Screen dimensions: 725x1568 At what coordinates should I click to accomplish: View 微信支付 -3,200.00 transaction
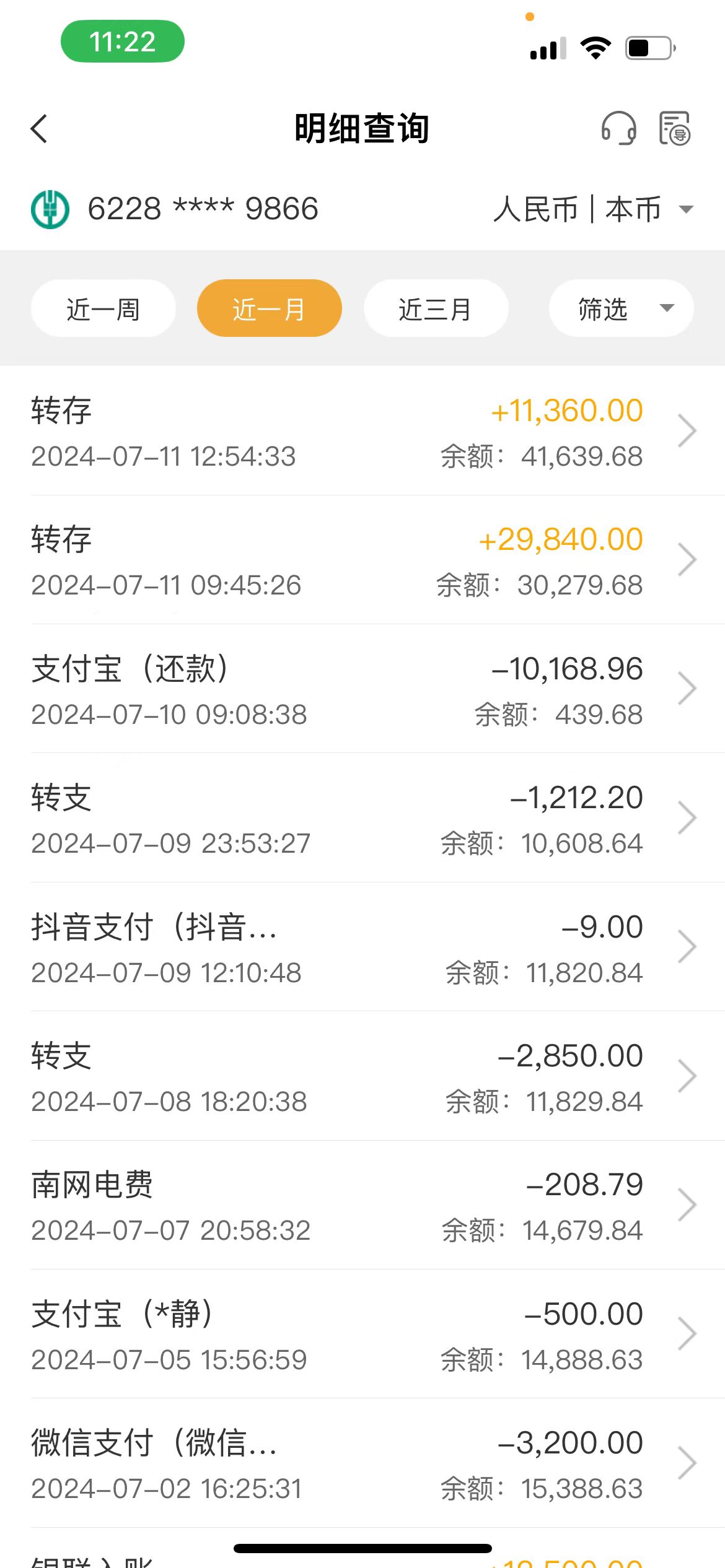point(362,1463)
